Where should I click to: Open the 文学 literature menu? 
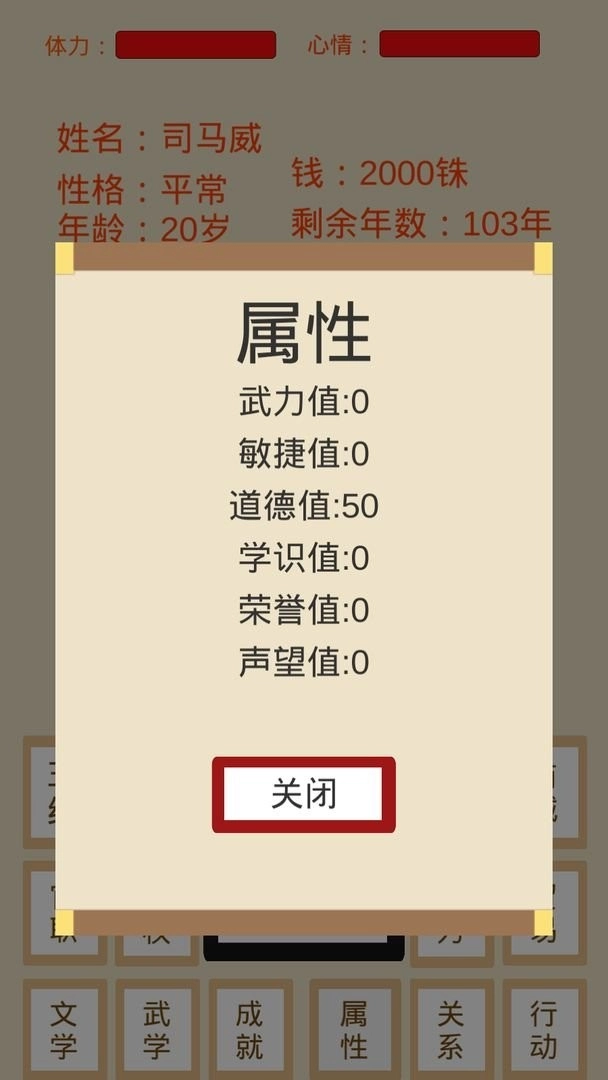click(64, 1029)
